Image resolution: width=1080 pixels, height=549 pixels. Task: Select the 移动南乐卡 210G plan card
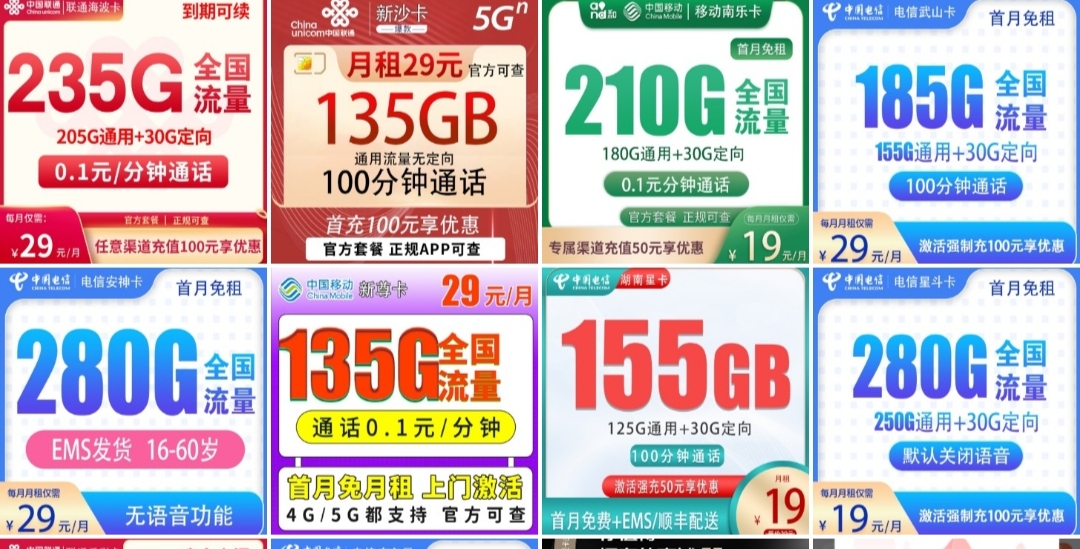click(x=675, y=130)
